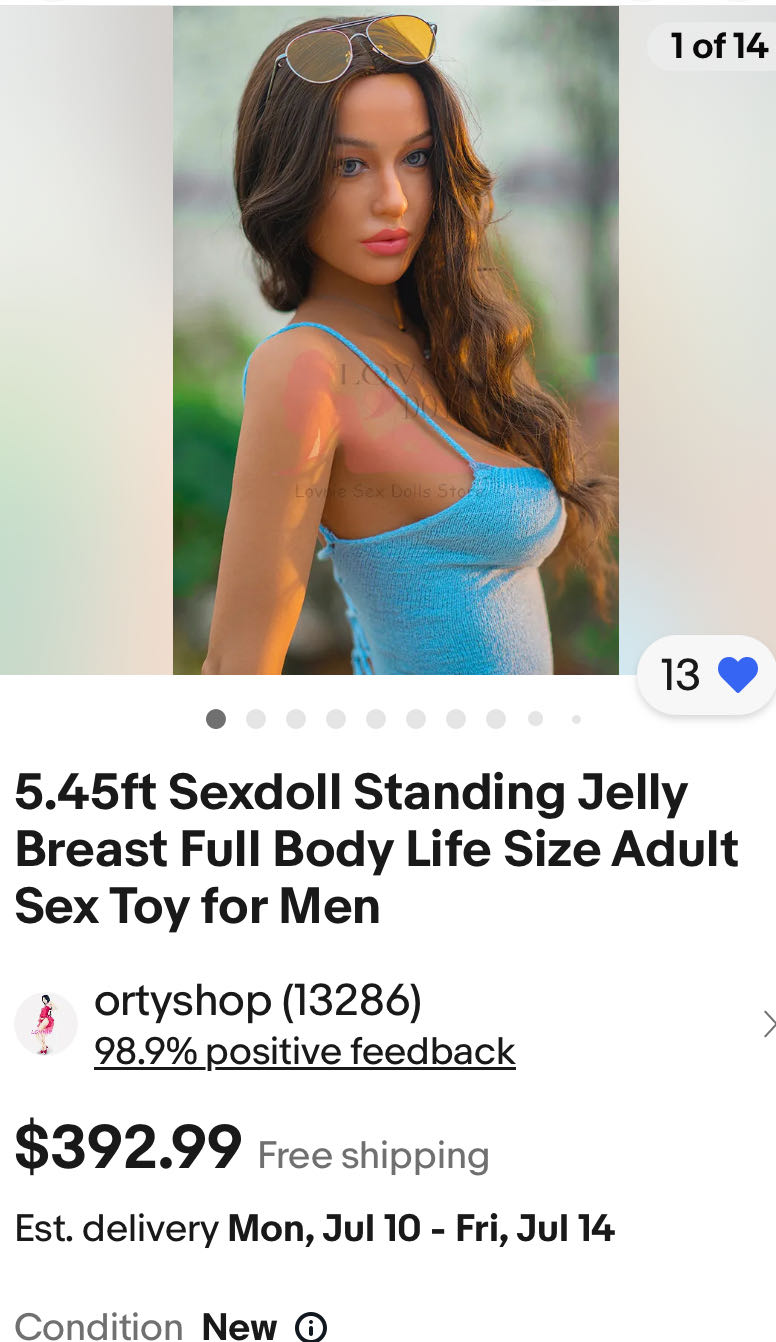The image size is (776, 1342).
Task: Tap the Condition info icon
Action: 311,1327
